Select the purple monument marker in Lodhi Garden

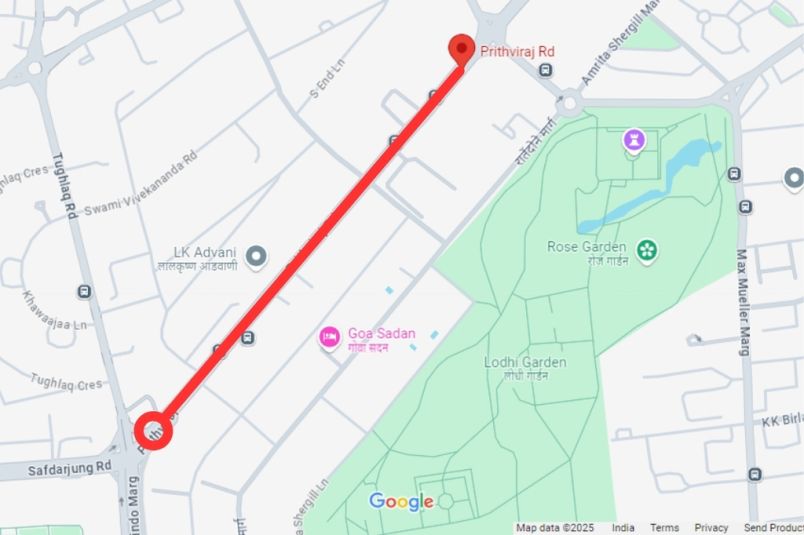[x=633, y=141]
